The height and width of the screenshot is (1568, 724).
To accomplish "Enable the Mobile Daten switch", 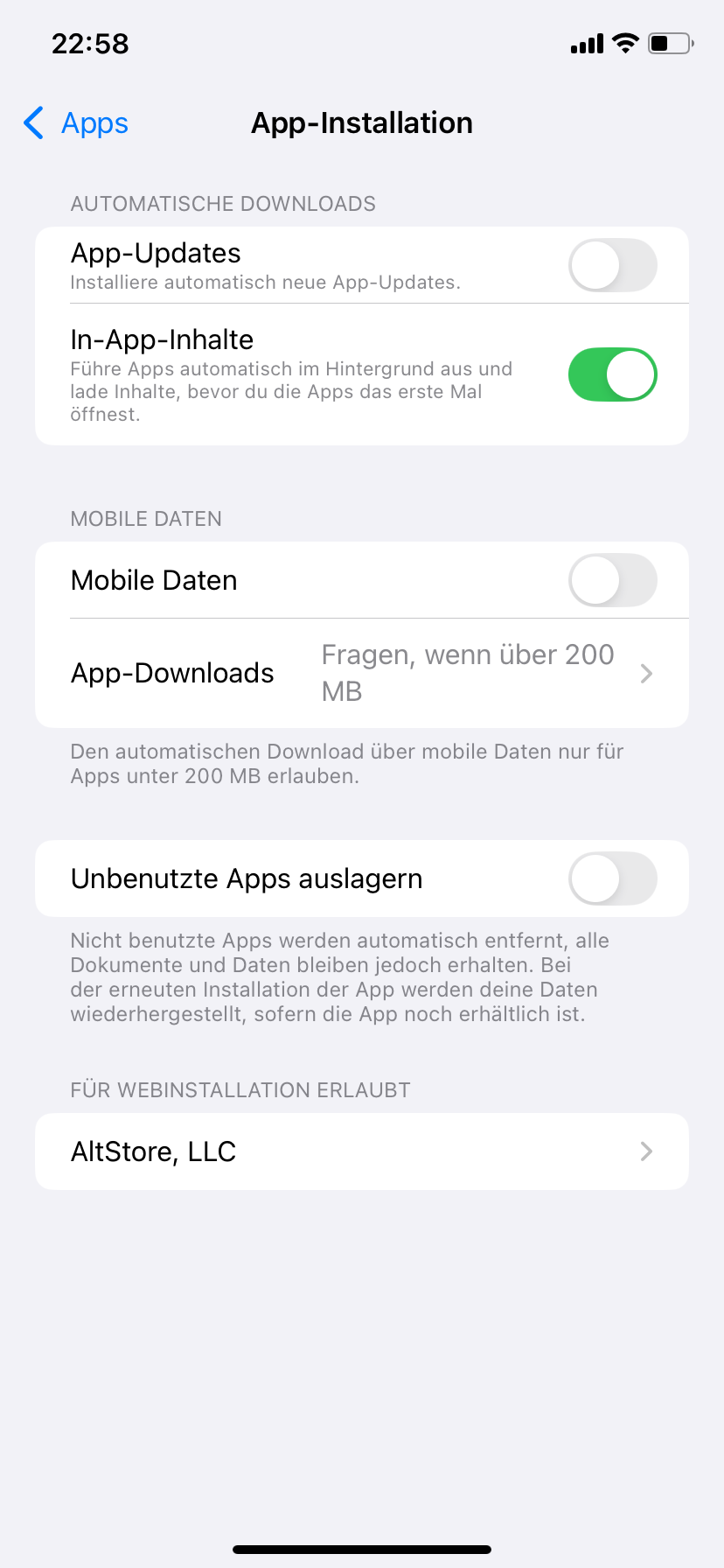I will (612, 580).
